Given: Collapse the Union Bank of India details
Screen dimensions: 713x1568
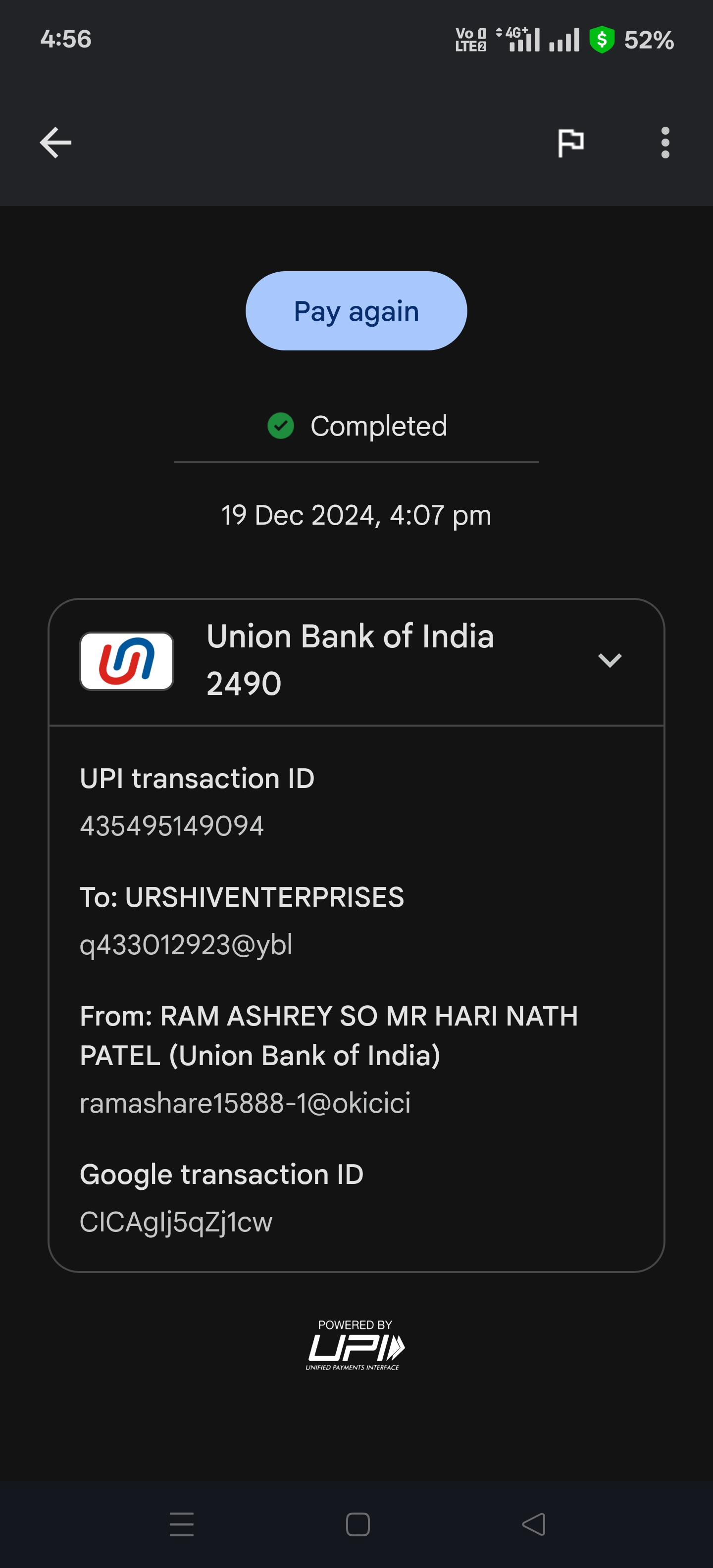Looking at the screenshot, I should coord(610,660).
